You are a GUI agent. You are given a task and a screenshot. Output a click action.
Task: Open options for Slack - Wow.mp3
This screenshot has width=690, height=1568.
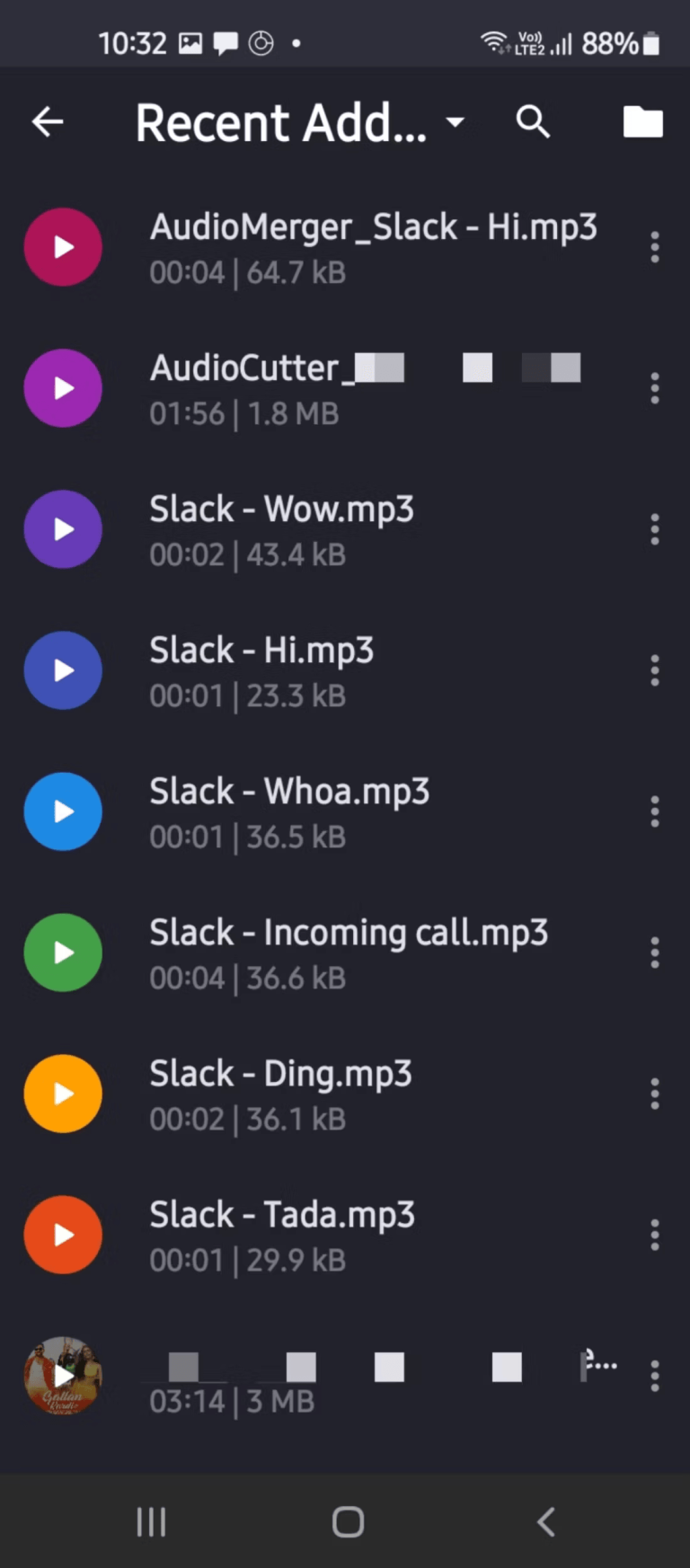click(x=655, y=529)
